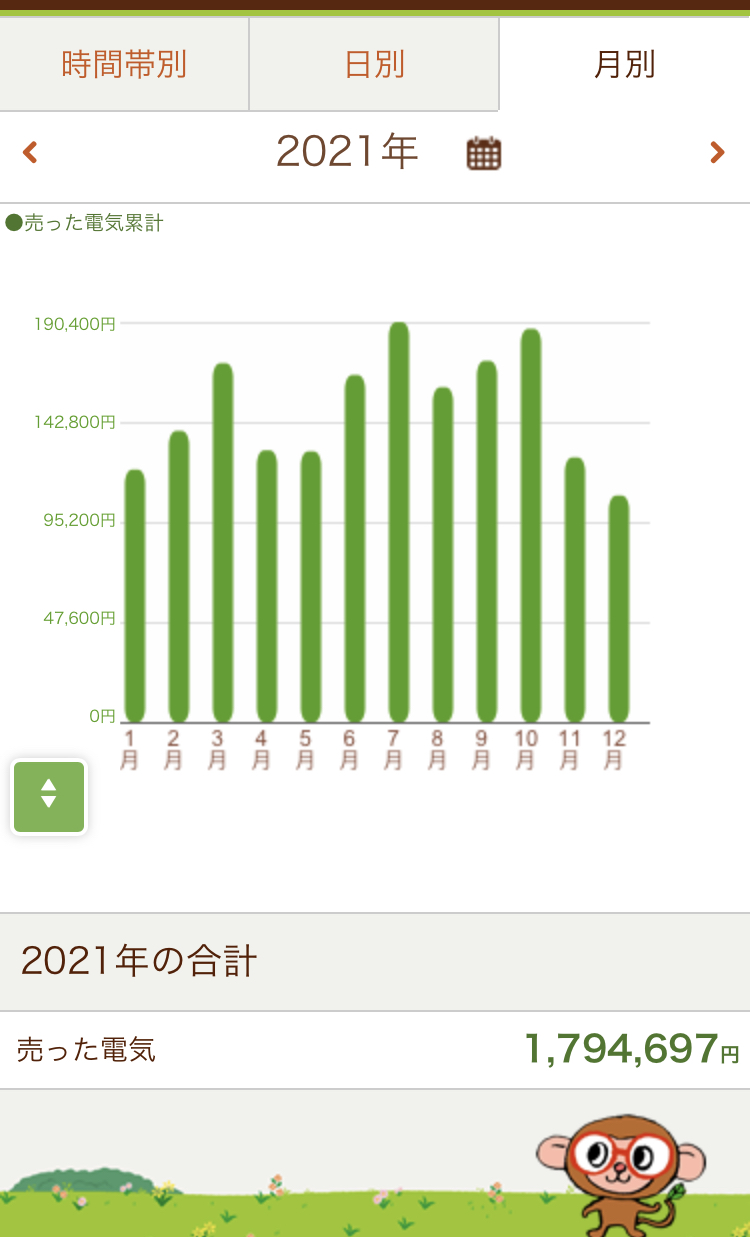Go to the previous year
This screenshot has width=750, height=1237.
click(30, 153)
